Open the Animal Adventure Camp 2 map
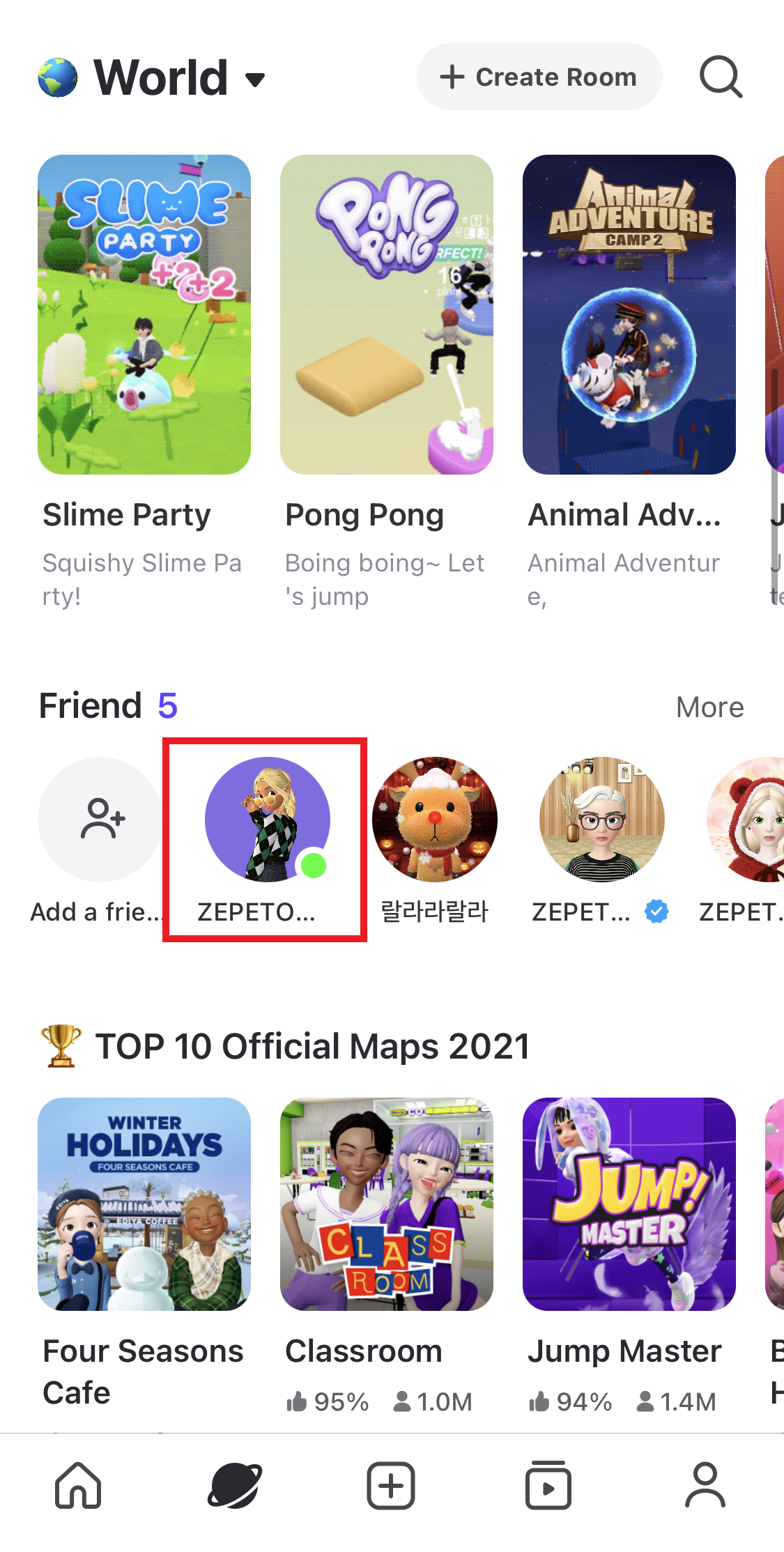 (x=629, y=315)
